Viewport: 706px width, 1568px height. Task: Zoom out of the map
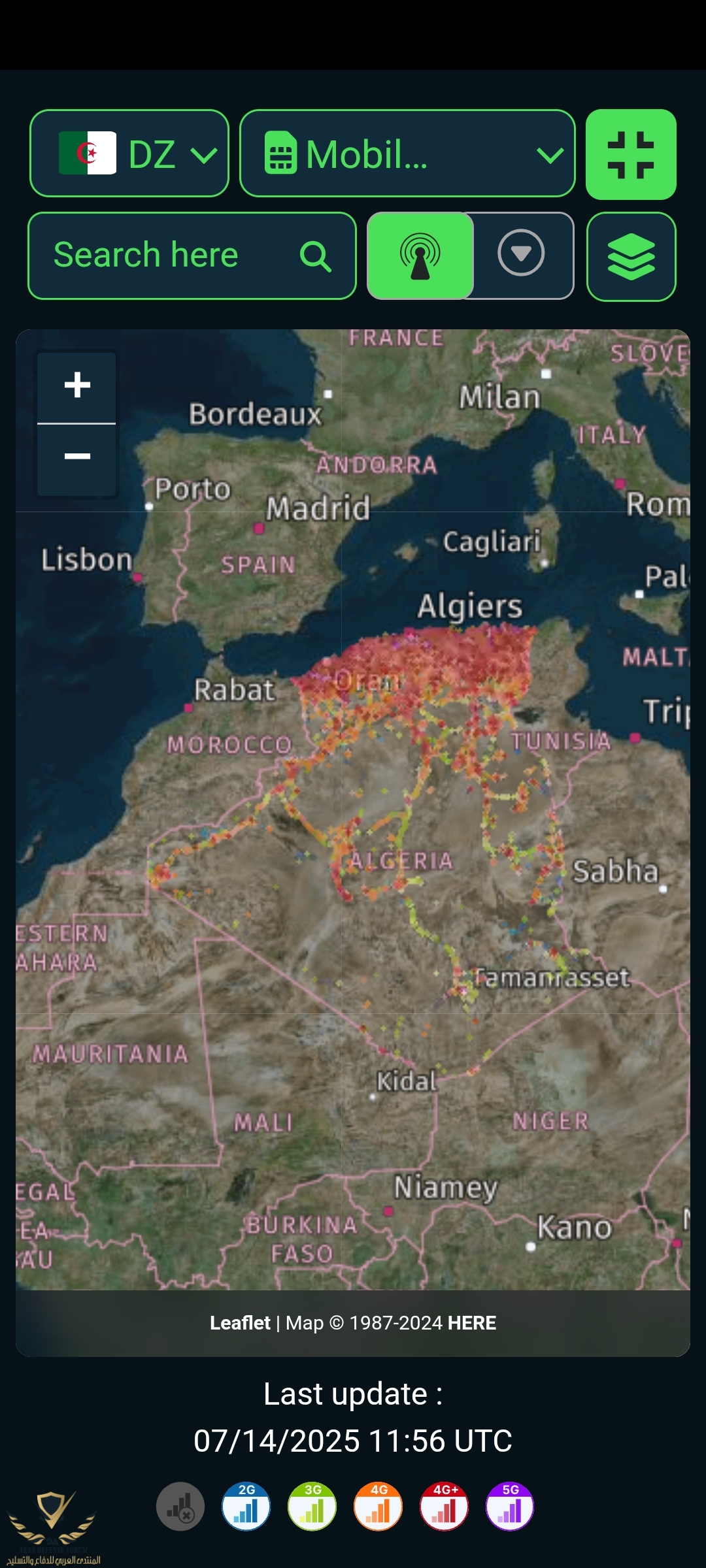coord(77,457)
